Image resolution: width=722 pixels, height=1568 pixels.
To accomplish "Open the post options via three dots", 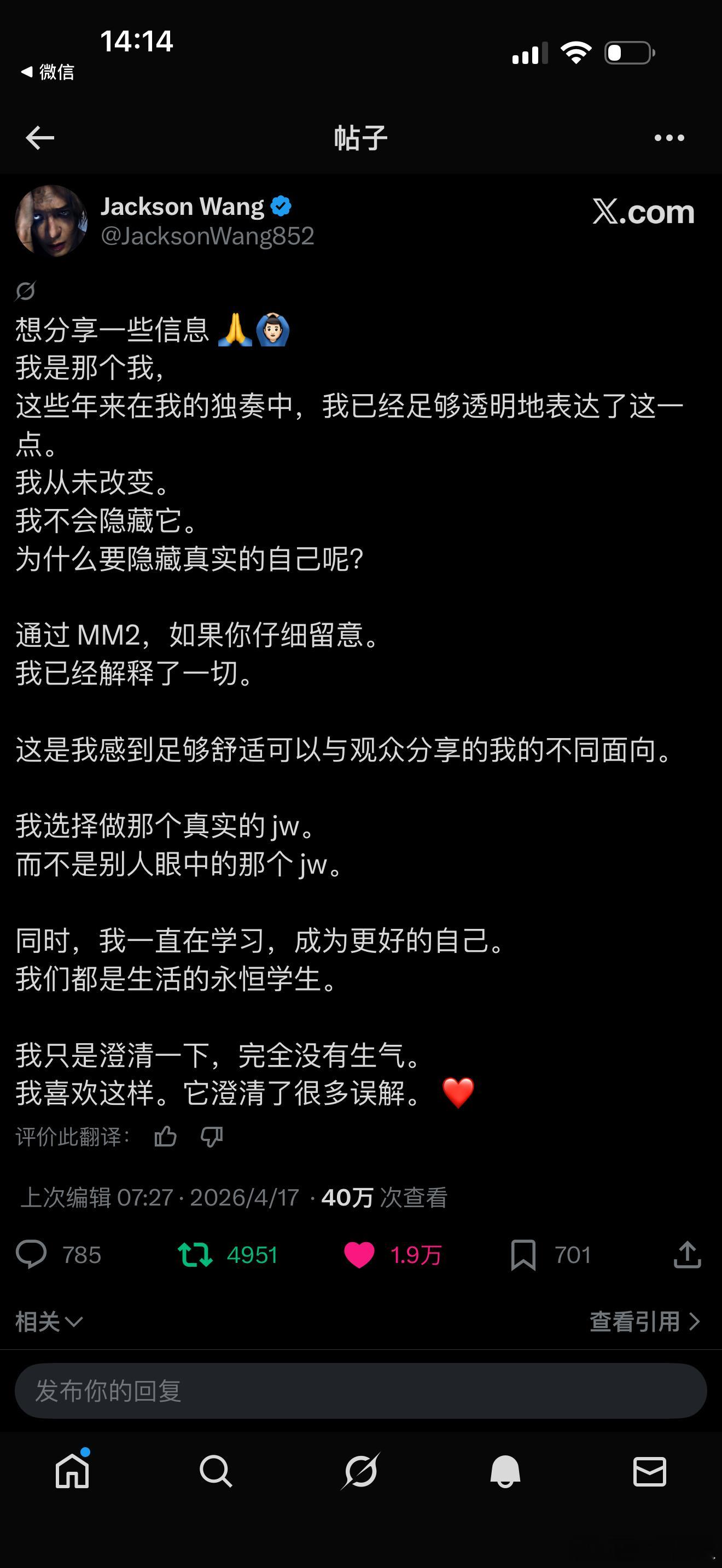I will tap(668, 138).
